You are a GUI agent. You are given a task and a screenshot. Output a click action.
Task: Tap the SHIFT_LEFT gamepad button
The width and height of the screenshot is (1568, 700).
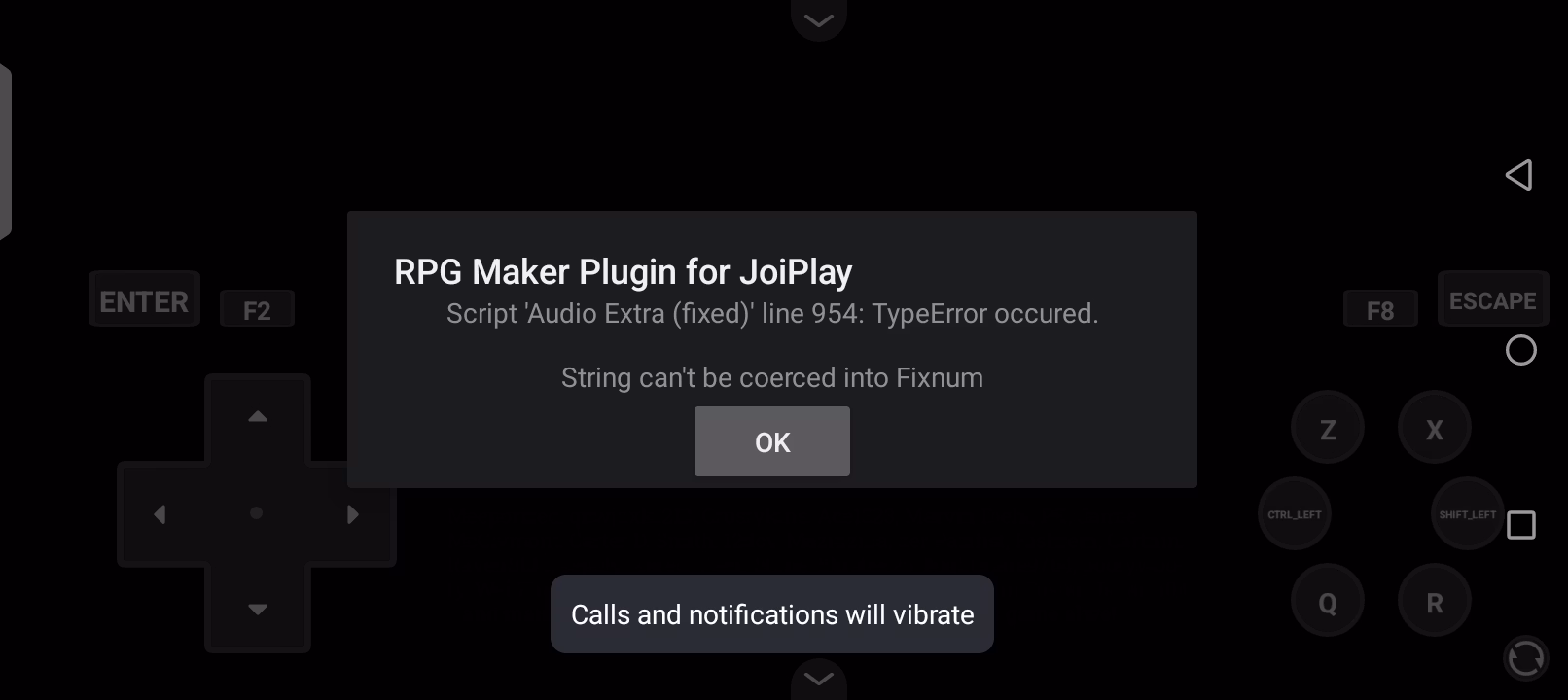pyautogui.click(x=1467, y=514)
